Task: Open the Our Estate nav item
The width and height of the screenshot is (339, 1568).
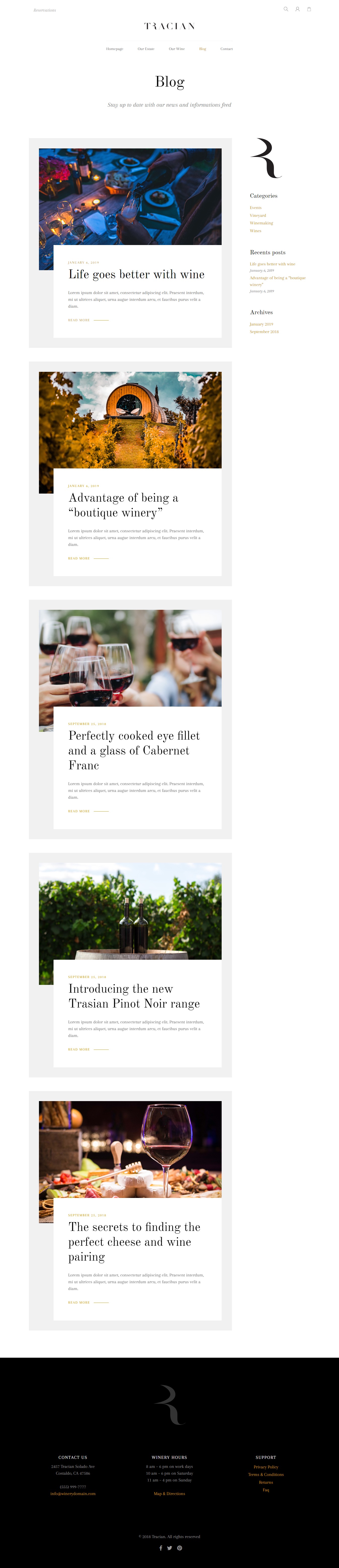Action: click(146, 49)
